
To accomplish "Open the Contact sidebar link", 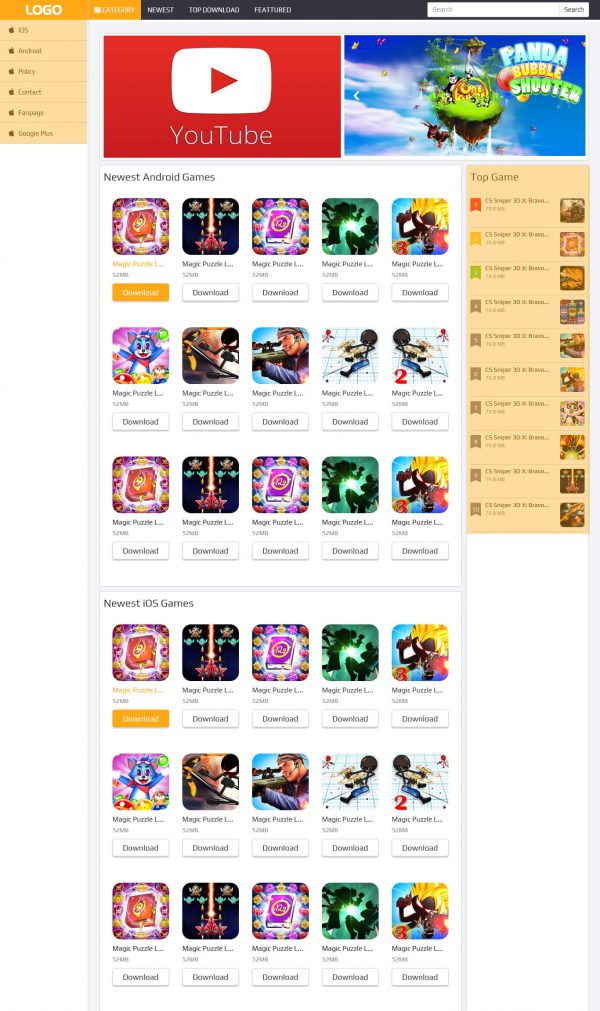I will tap(43, 92).
